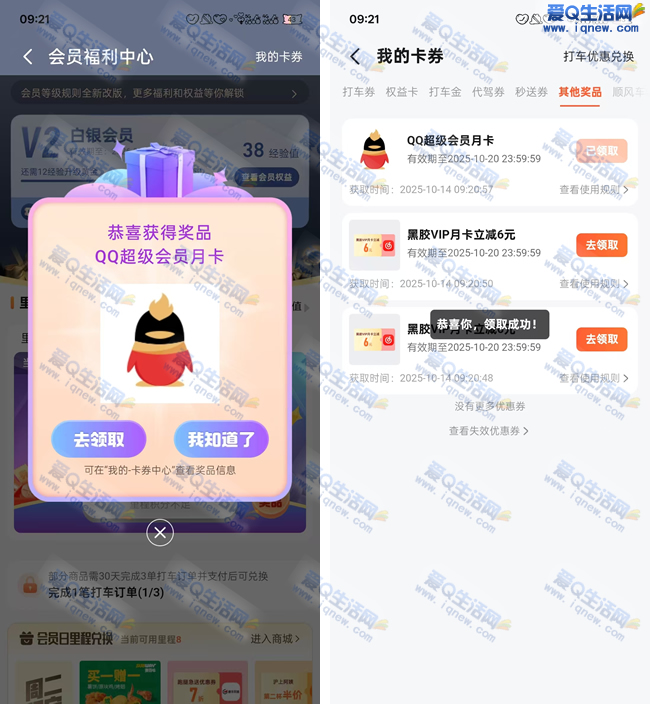Image resolution: width=650 pixels, height=704 pixels.
Task: Tap 去领取 for first 黑胶VIP月卡立减6元 coupon
Action: [x=601, y=245]
